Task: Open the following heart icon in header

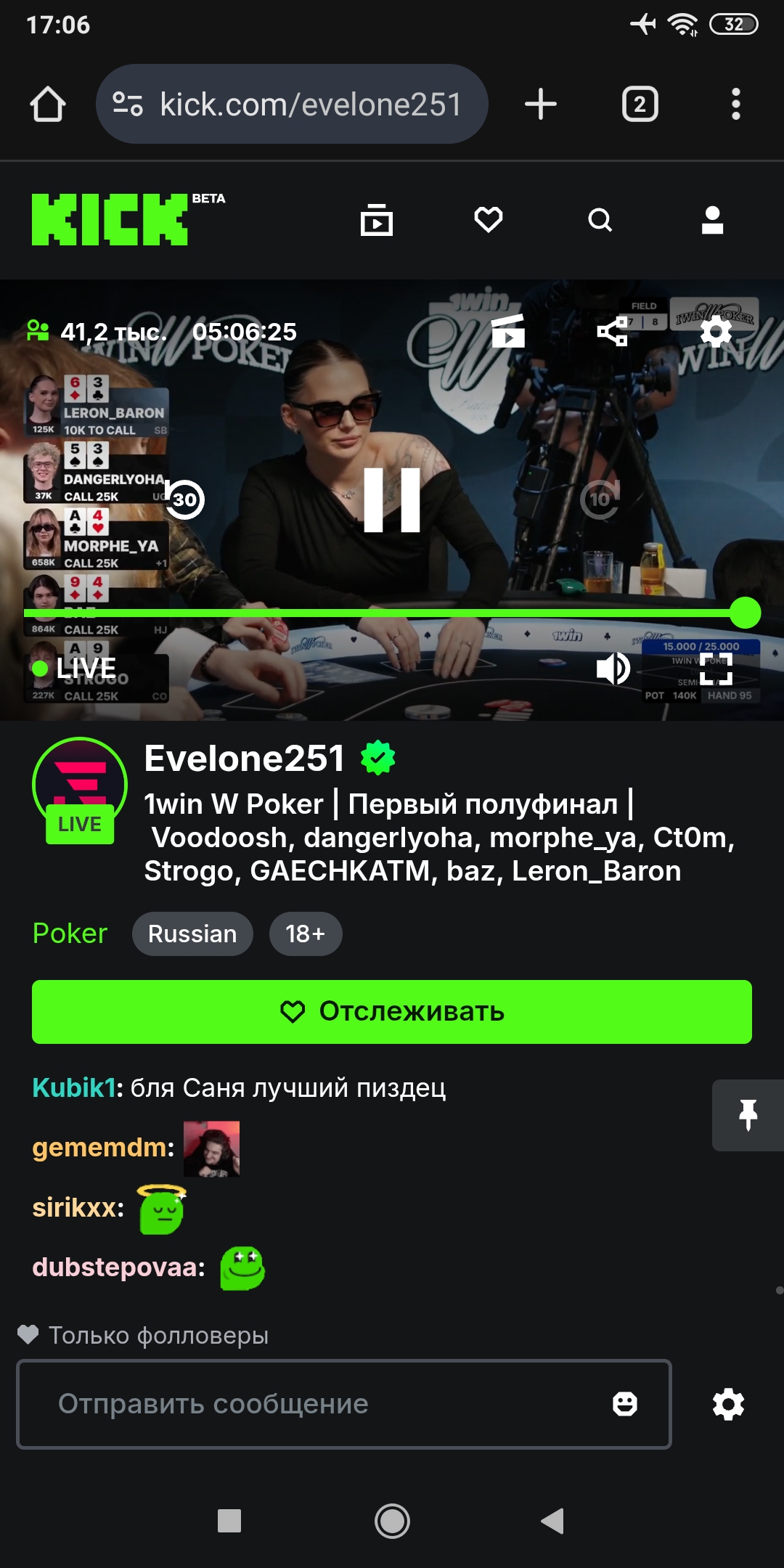Action: [x=488, y=220]
